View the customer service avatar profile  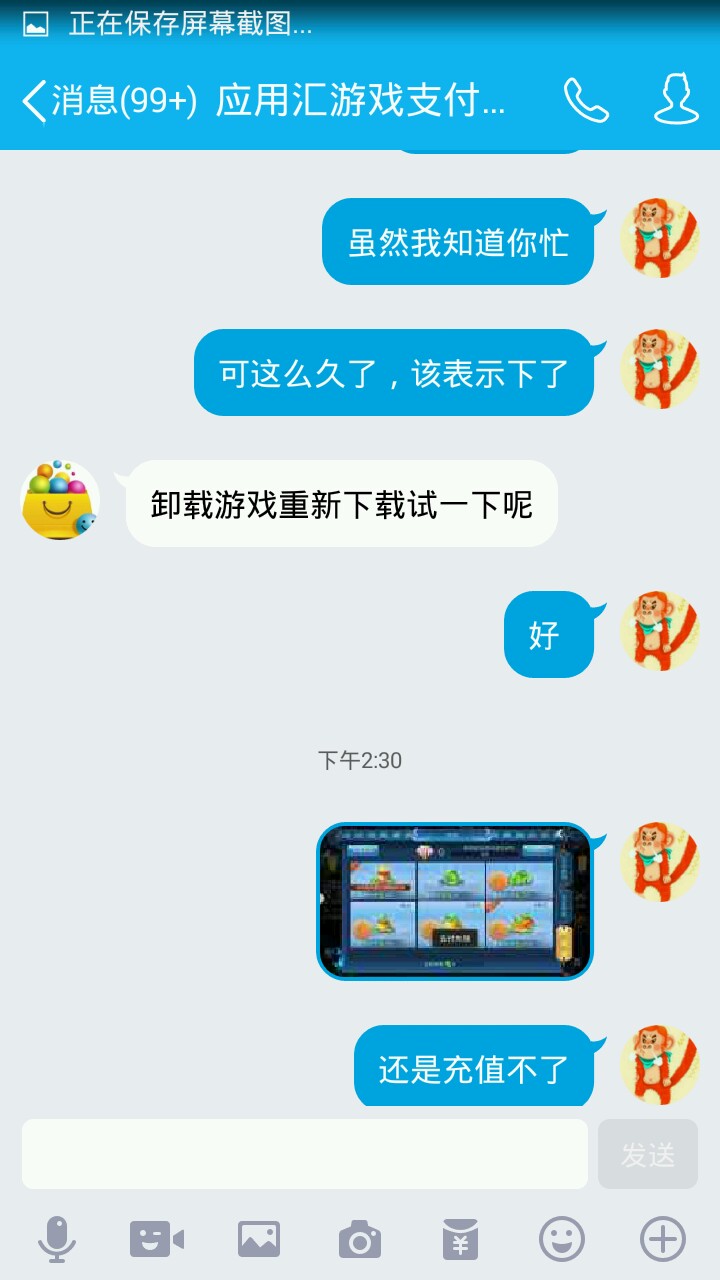(60, 500)
